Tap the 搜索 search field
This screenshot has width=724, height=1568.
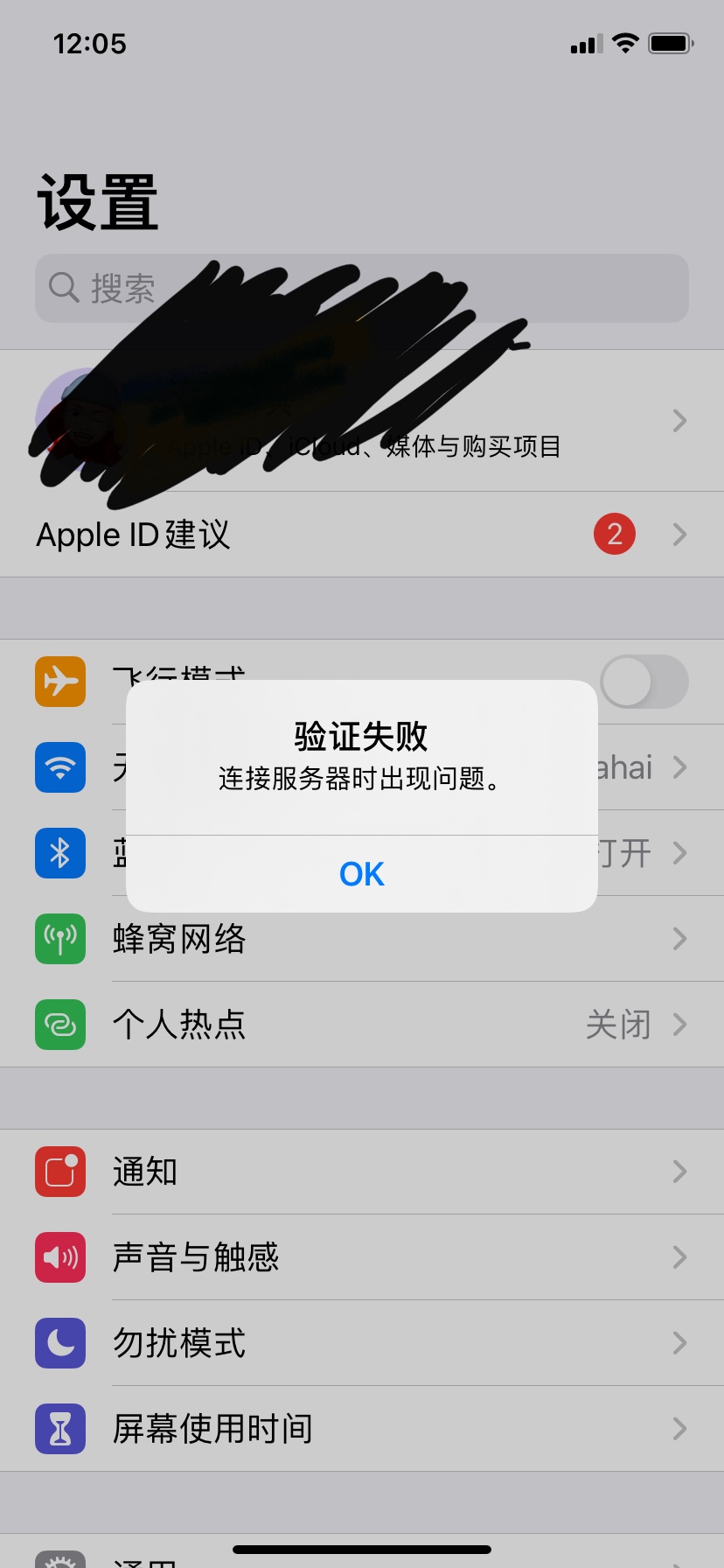(361, 288)
